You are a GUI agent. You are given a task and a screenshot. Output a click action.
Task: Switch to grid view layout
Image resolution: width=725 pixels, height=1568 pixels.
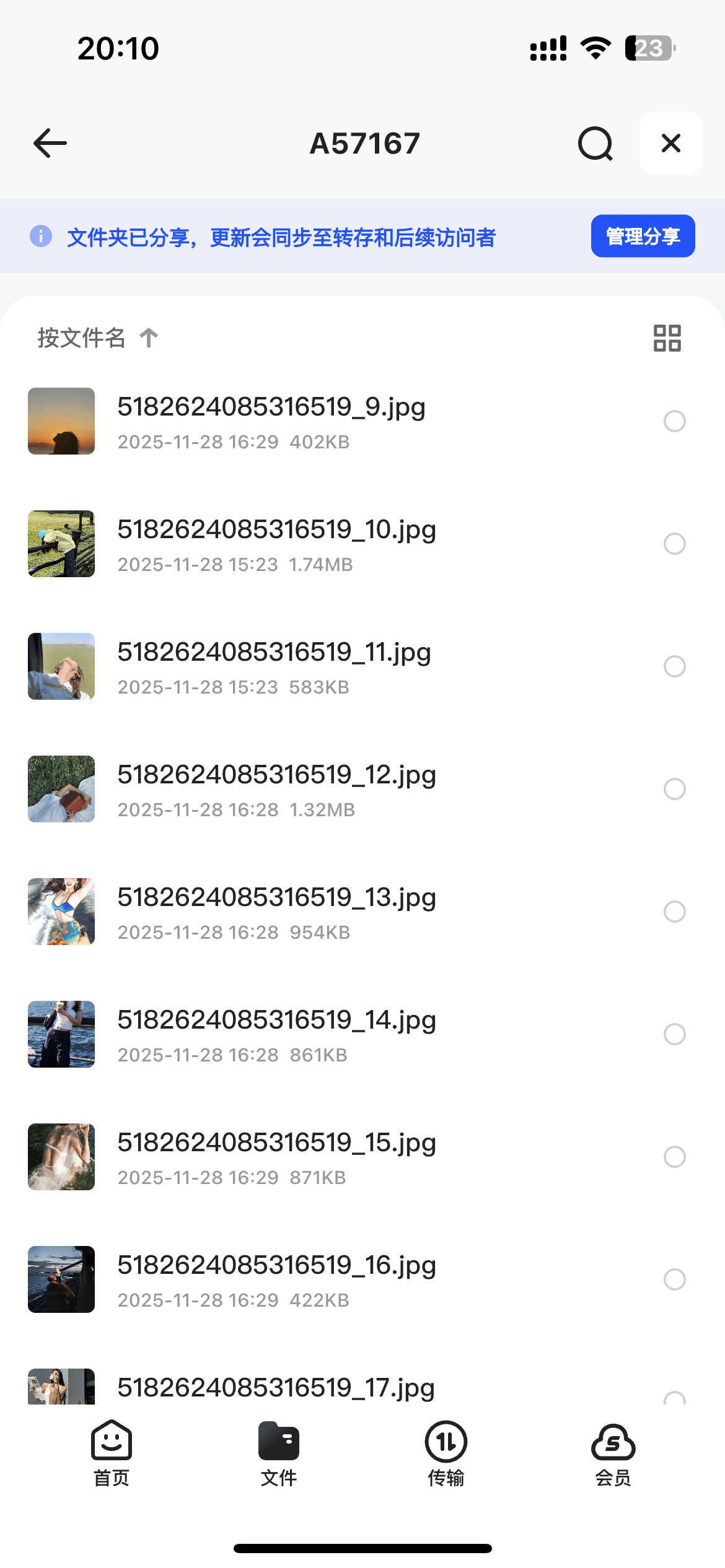(x=667, y=338)
